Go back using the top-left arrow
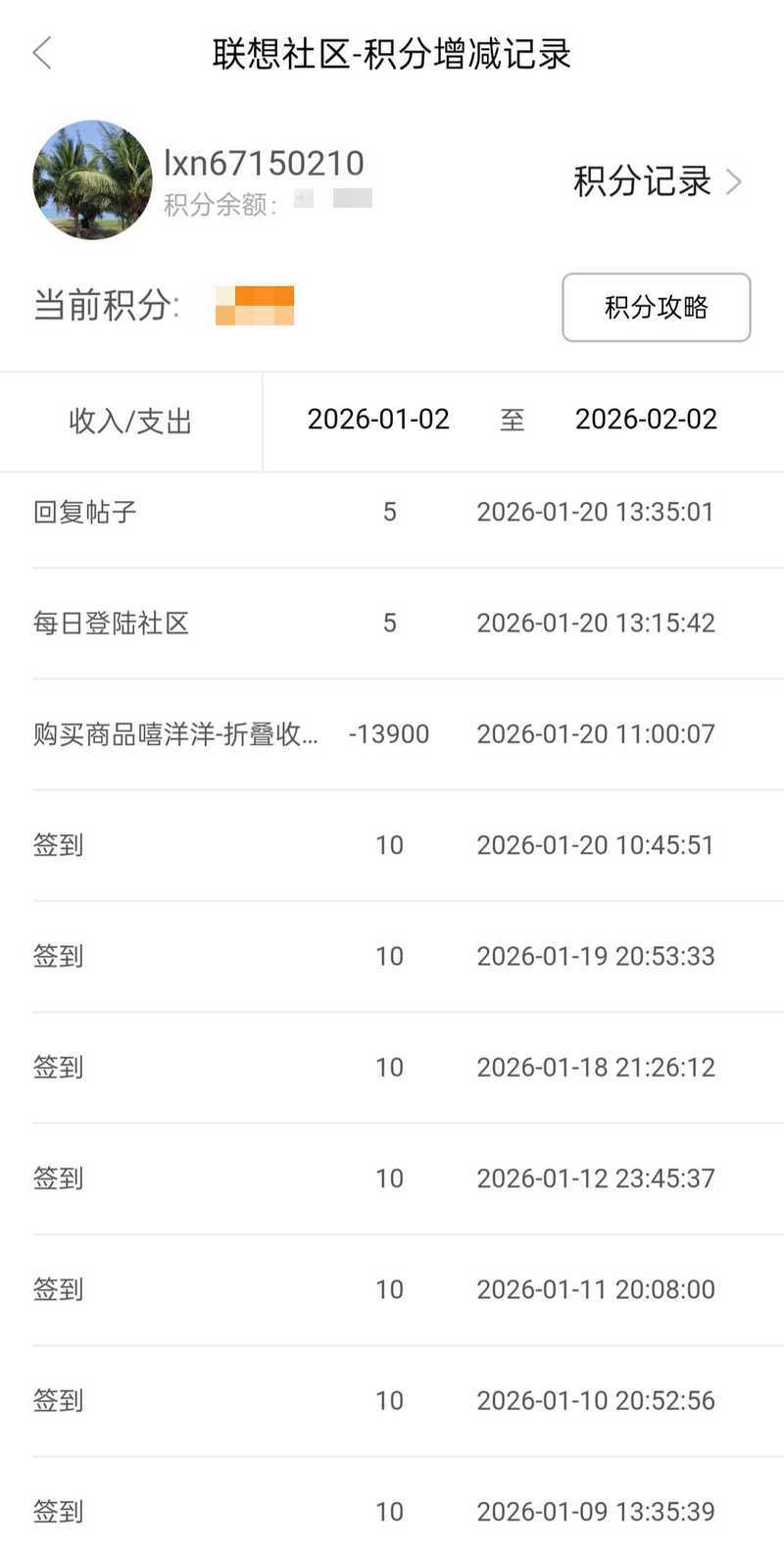 tap(42, 53)
